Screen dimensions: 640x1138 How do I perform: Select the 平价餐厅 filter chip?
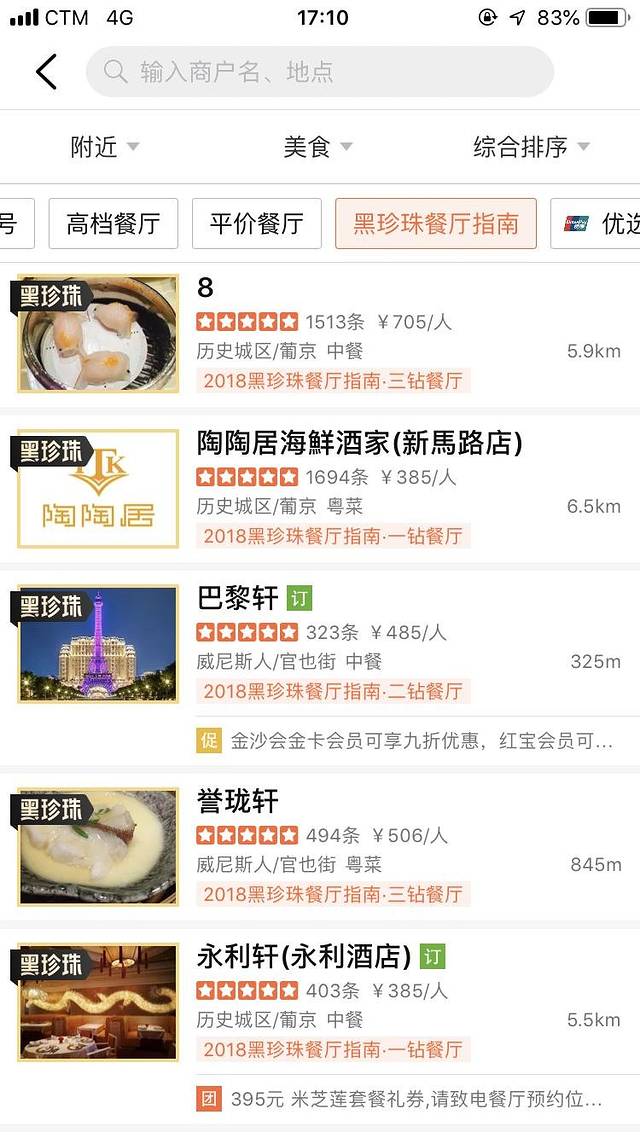pos(256,223)
